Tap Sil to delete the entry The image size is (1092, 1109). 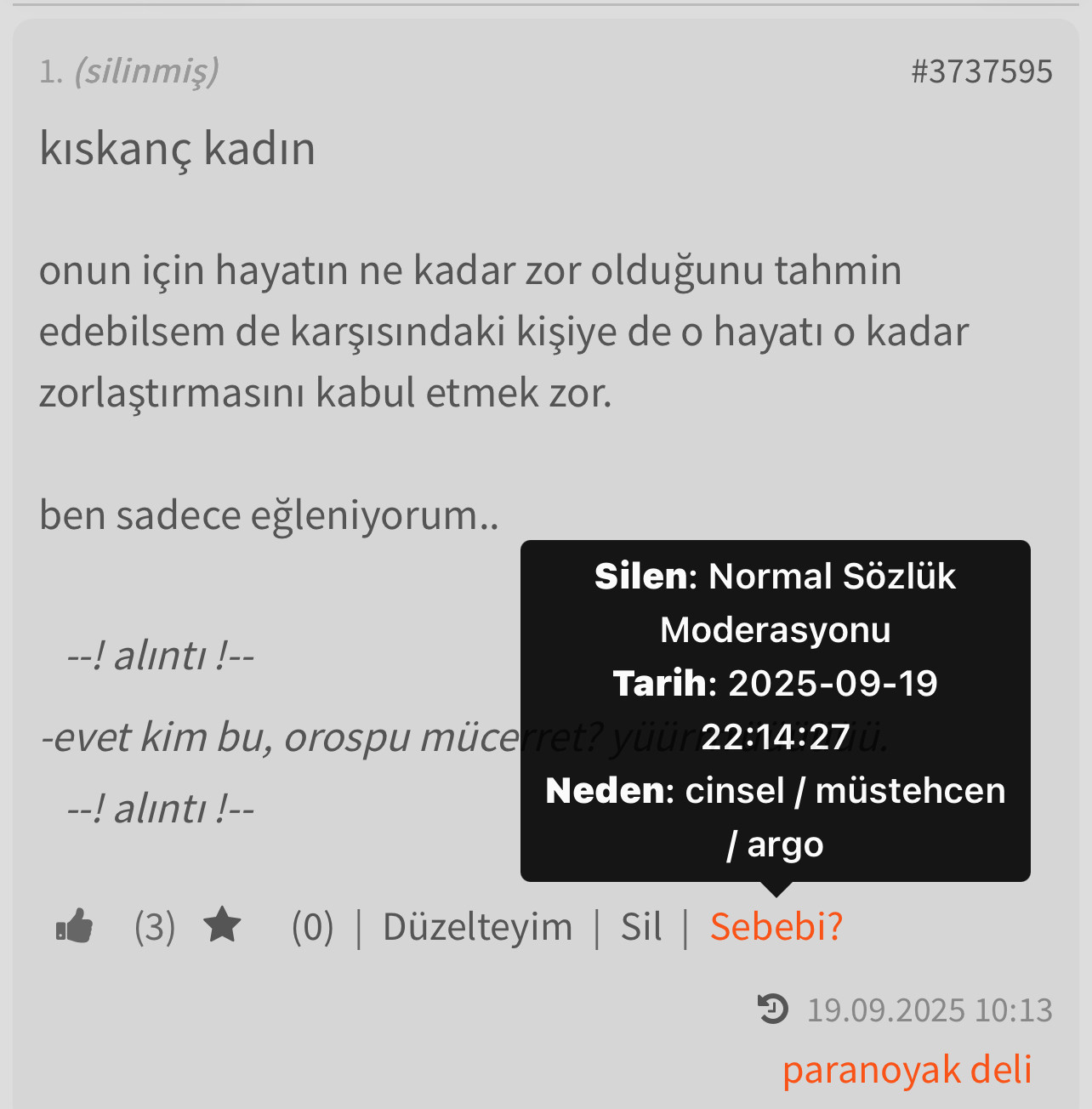(641, 926)
